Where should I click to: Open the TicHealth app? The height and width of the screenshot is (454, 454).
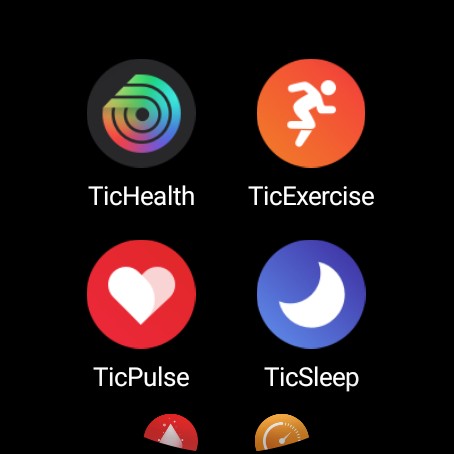pos(141,113)
